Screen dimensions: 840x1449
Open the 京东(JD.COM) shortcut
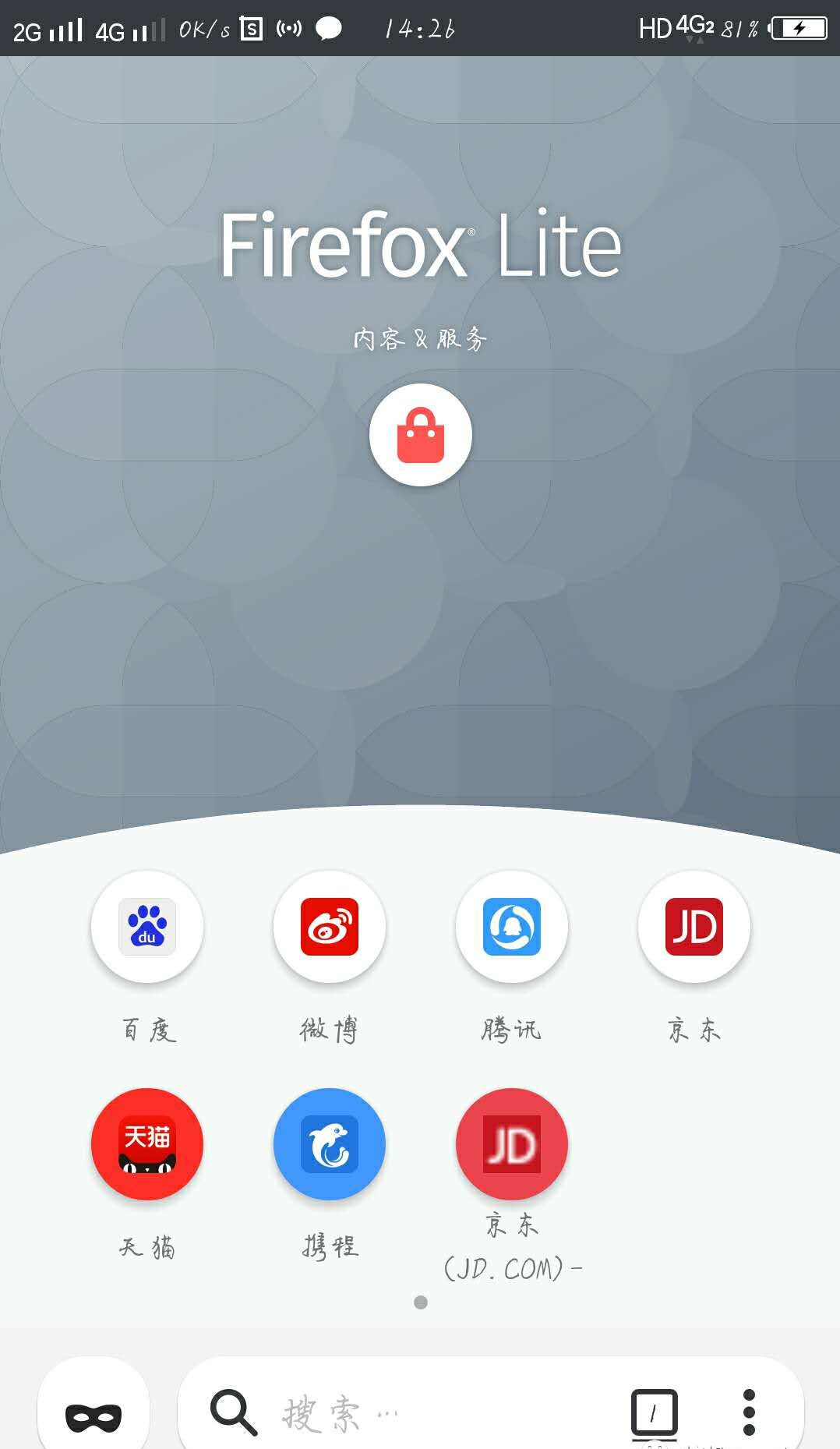tap(512, 1144)
